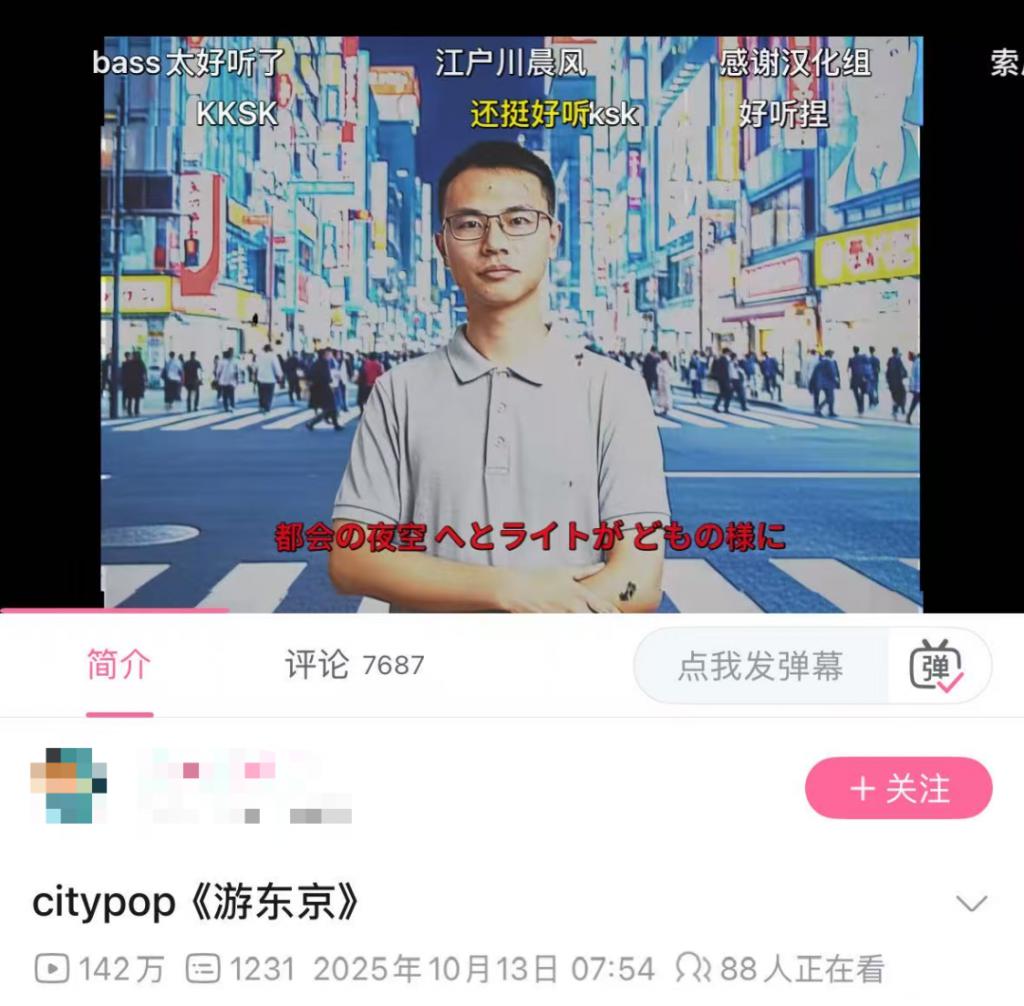Toggle the 弹 danmaku display switch

point(936,666)
